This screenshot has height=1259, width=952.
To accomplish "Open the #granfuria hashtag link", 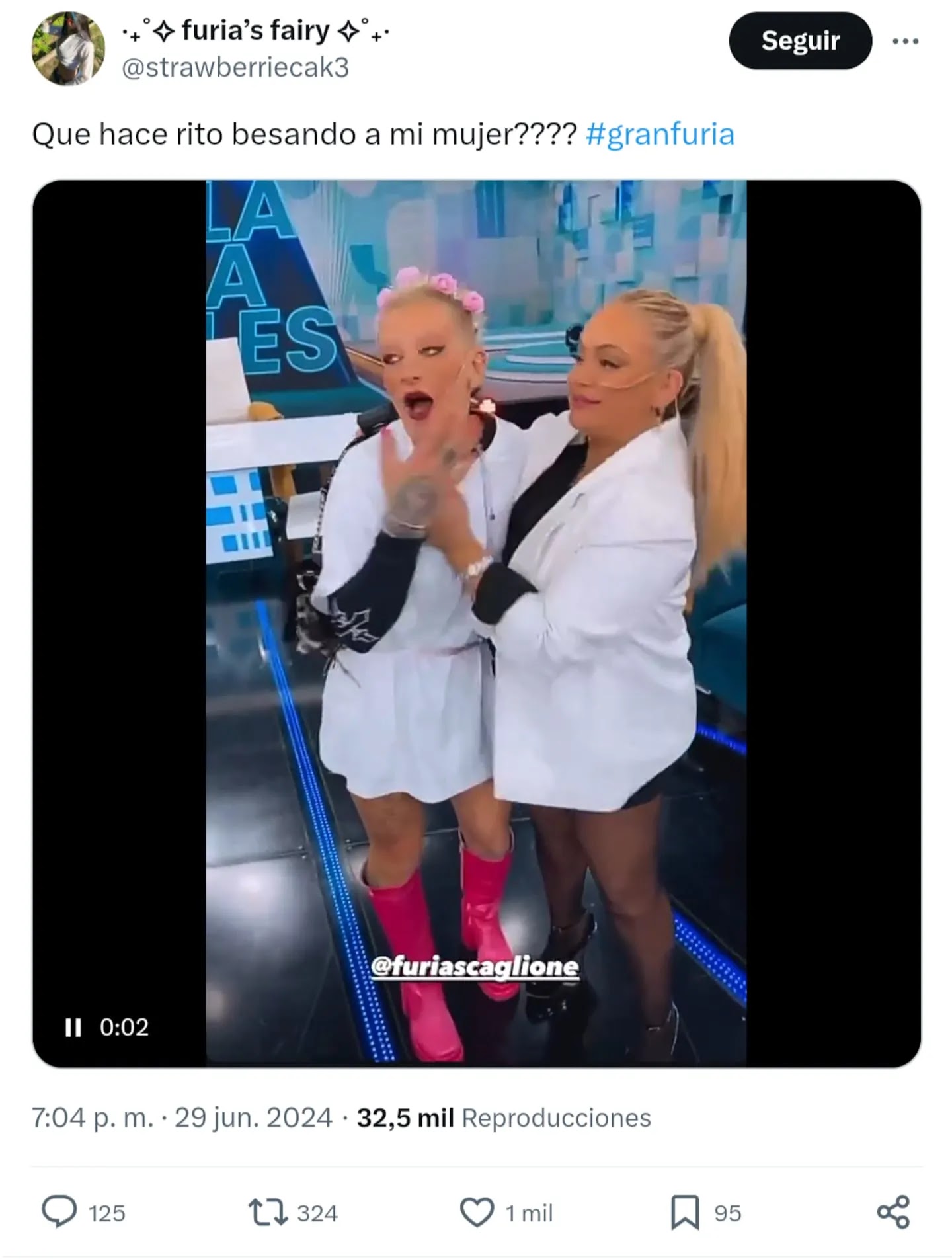I will [x=660, y=134].
